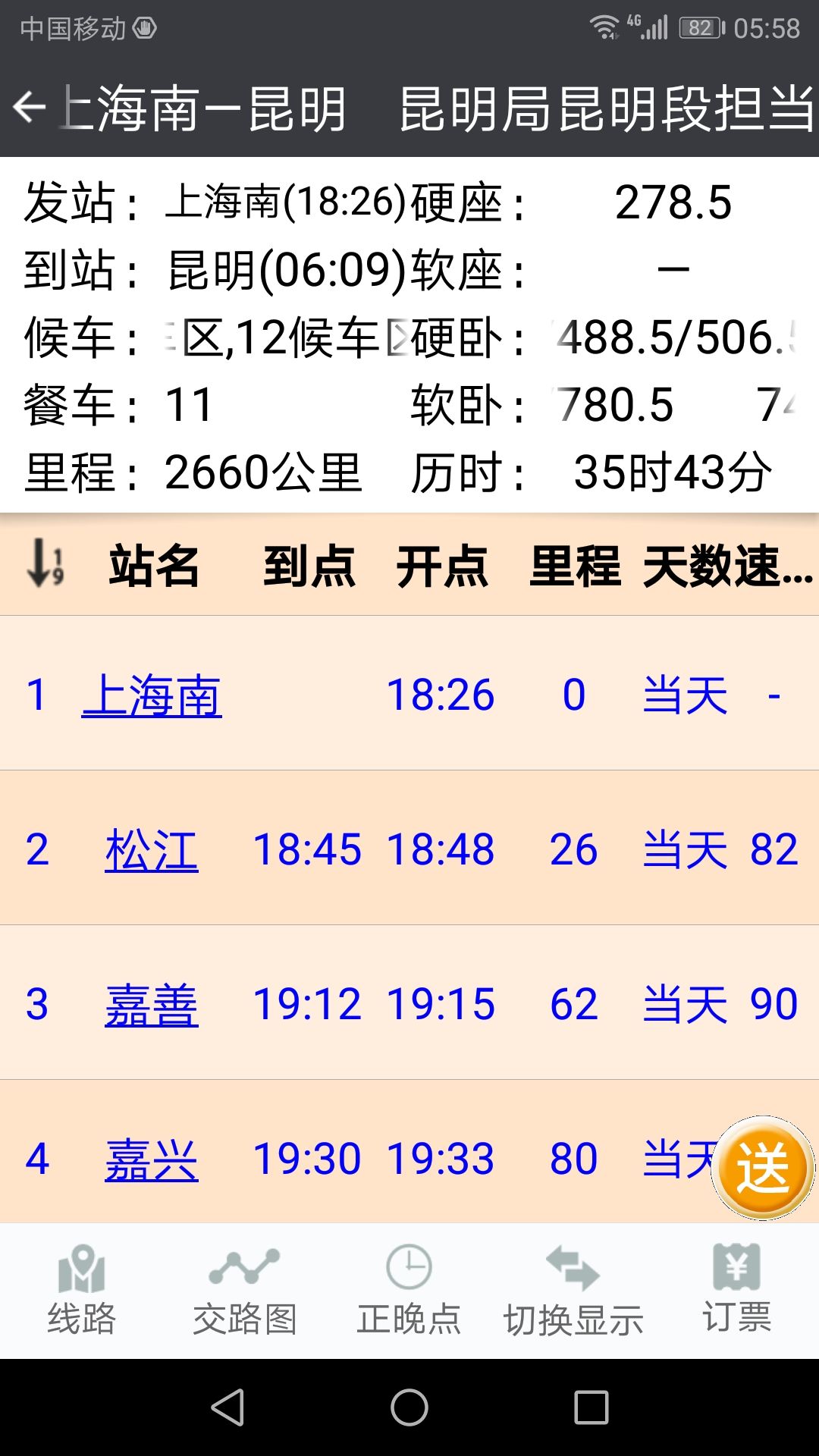Go back using the header arrow
This screenshot has width=819, height=1456.
(x=30, y=107)
